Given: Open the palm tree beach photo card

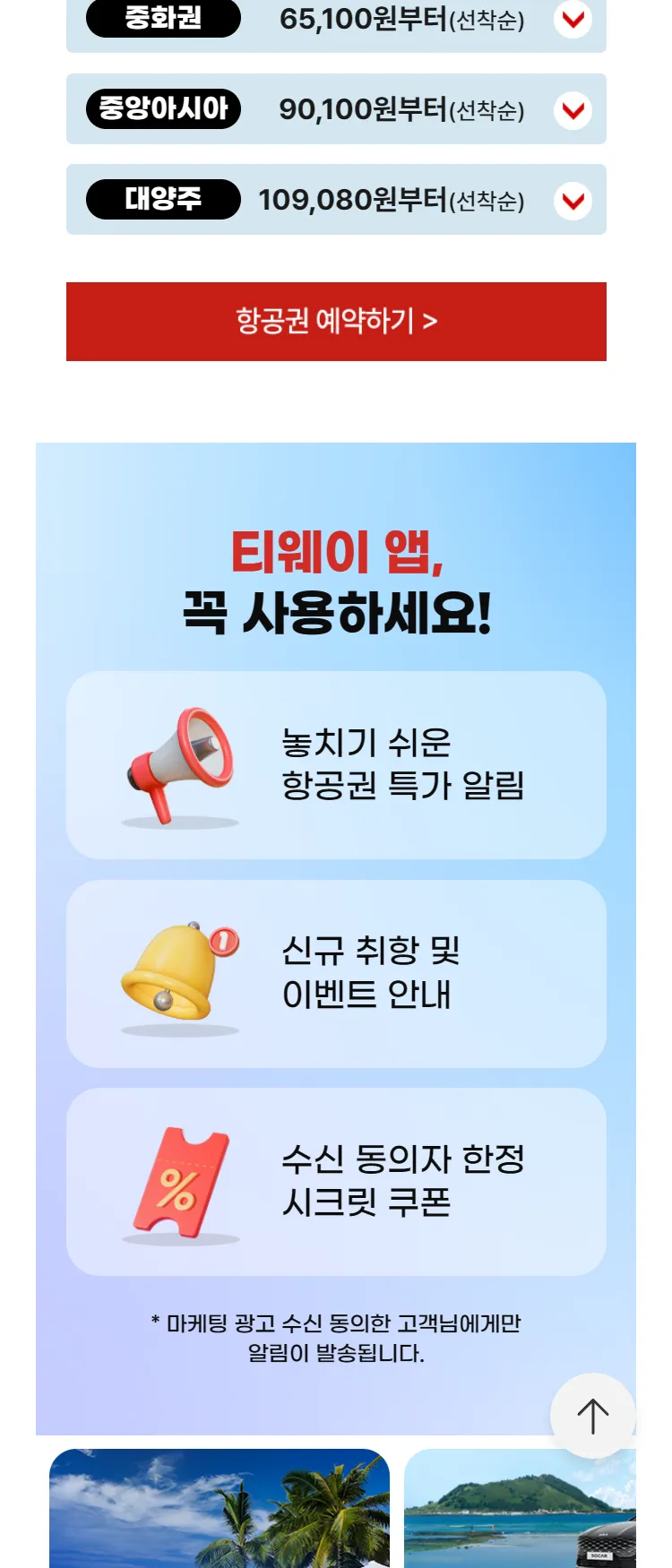Looking at the screenshot, I should tap(220, 1510).
